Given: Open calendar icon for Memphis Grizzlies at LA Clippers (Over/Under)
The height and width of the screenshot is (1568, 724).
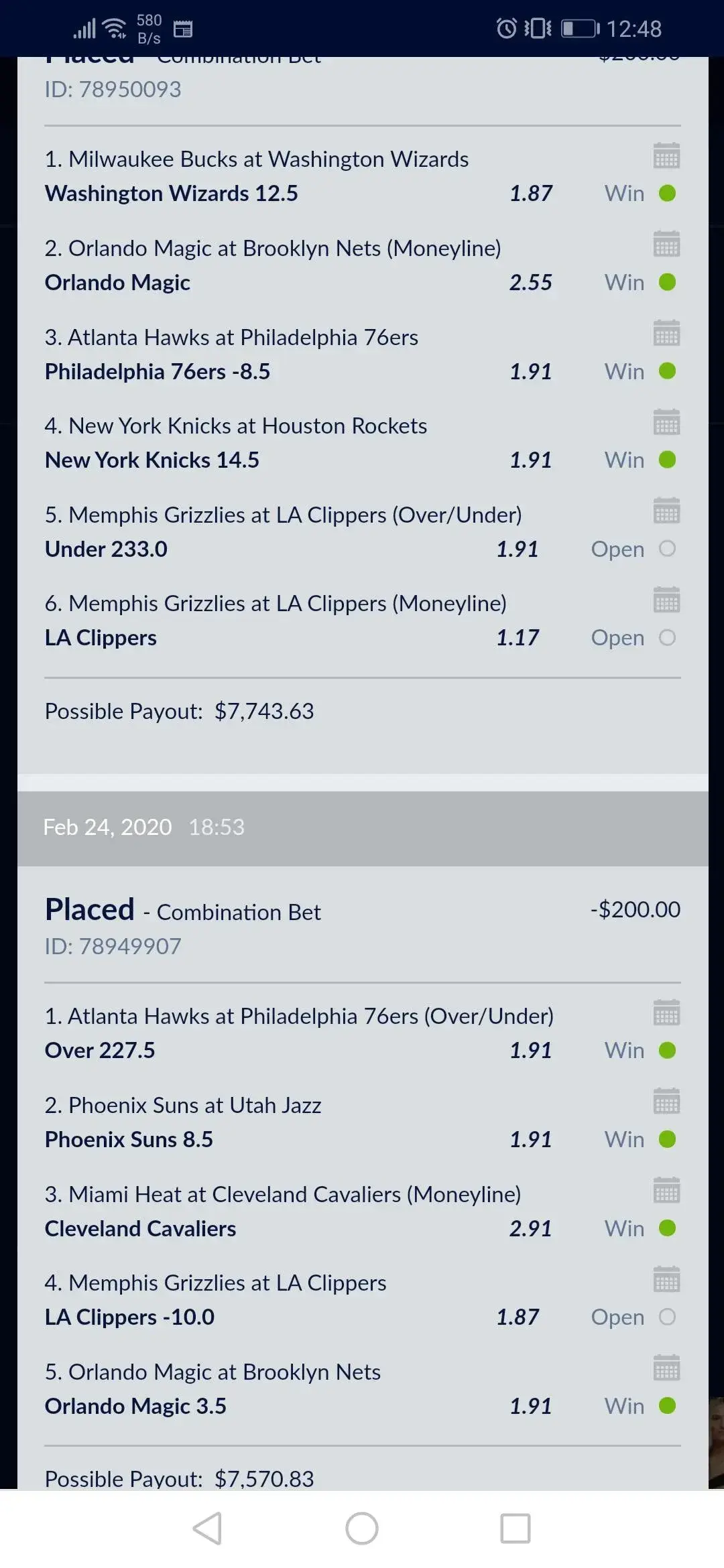Looking at the screenshot, I should tap(666, 511).
